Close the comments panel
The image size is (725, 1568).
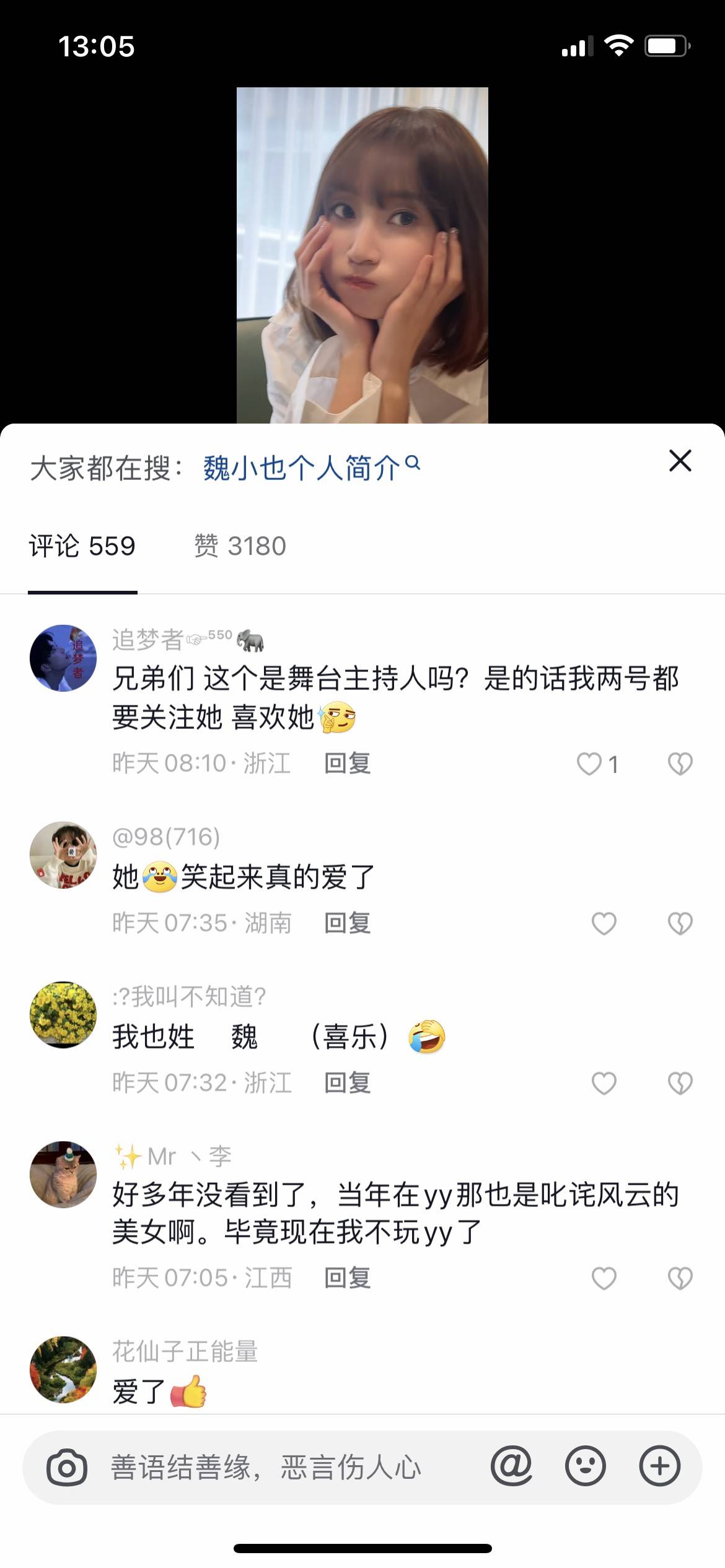point(680,461)
